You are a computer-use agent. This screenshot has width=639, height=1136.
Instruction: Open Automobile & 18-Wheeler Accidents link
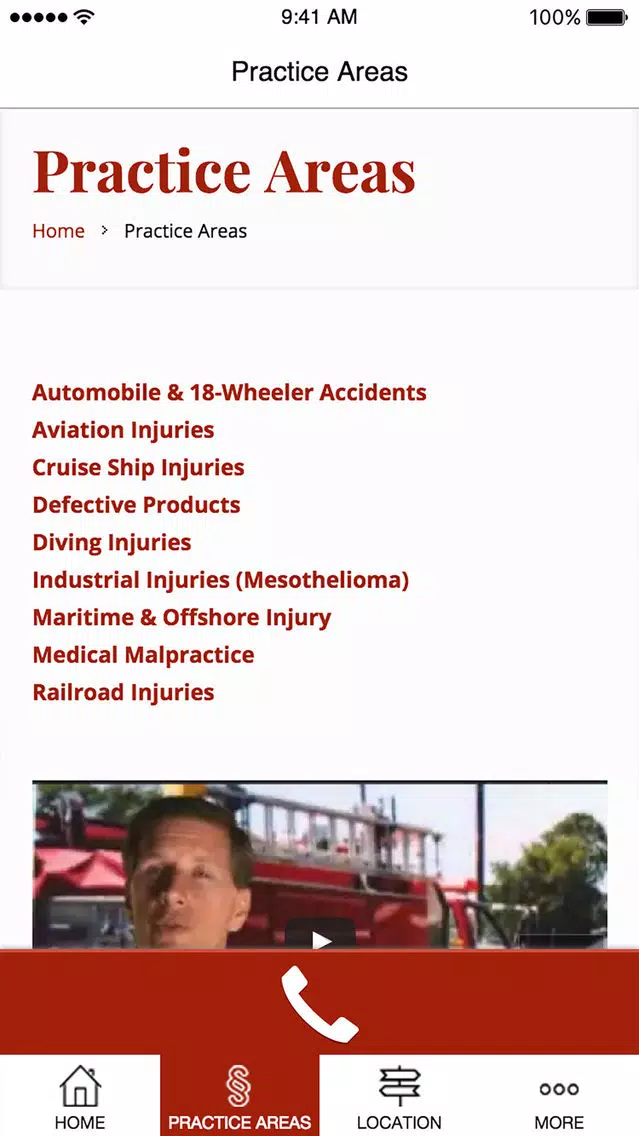229,392
